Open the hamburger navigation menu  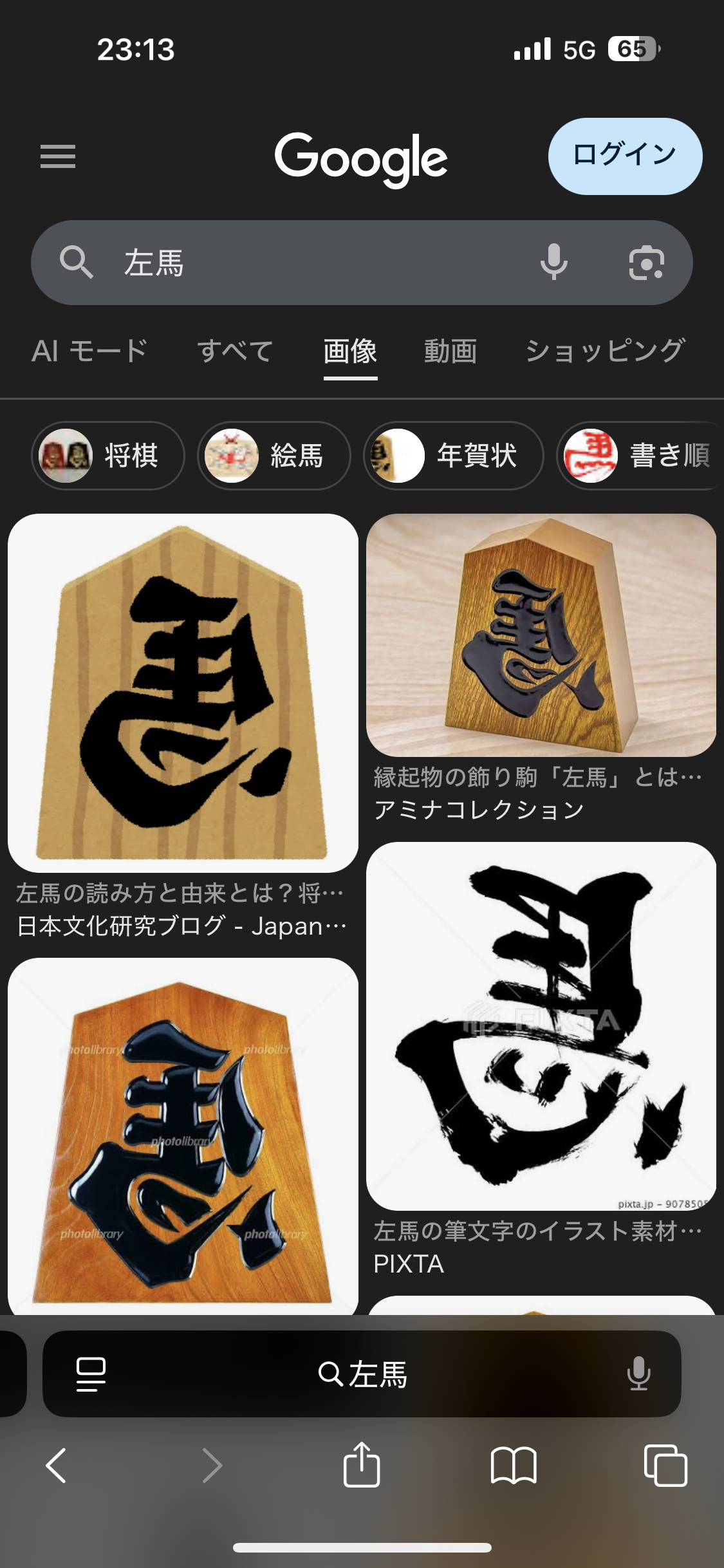pyautogui.click(x=59, y=156)
